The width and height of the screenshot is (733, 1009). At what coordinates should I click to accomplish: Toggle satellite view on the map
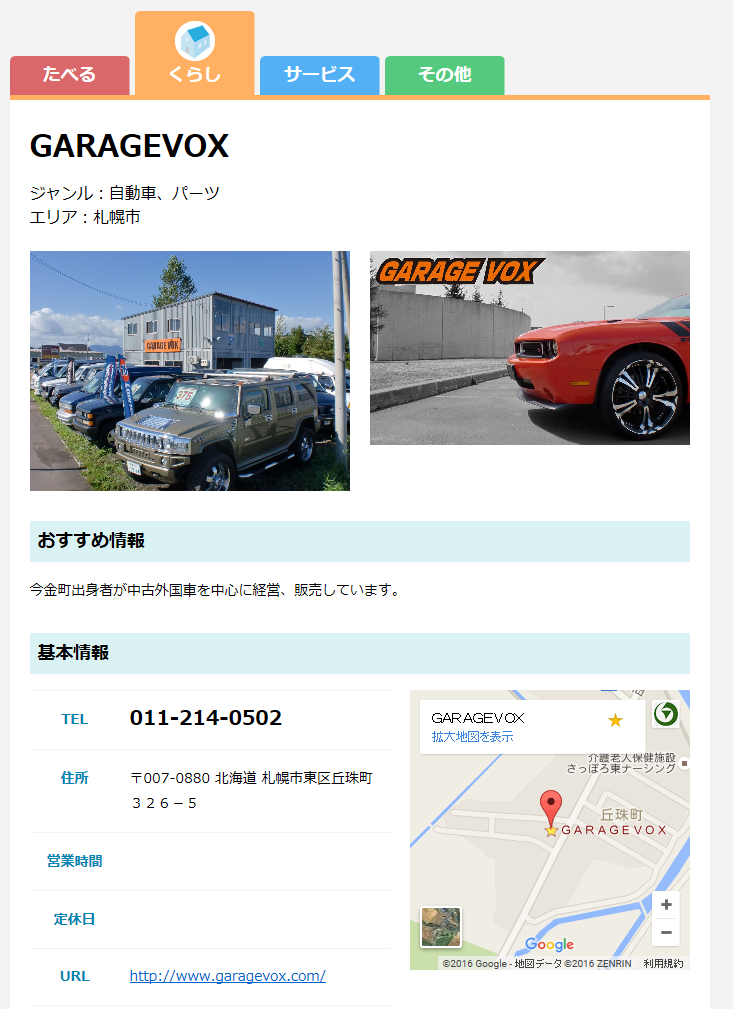point(441,927)
